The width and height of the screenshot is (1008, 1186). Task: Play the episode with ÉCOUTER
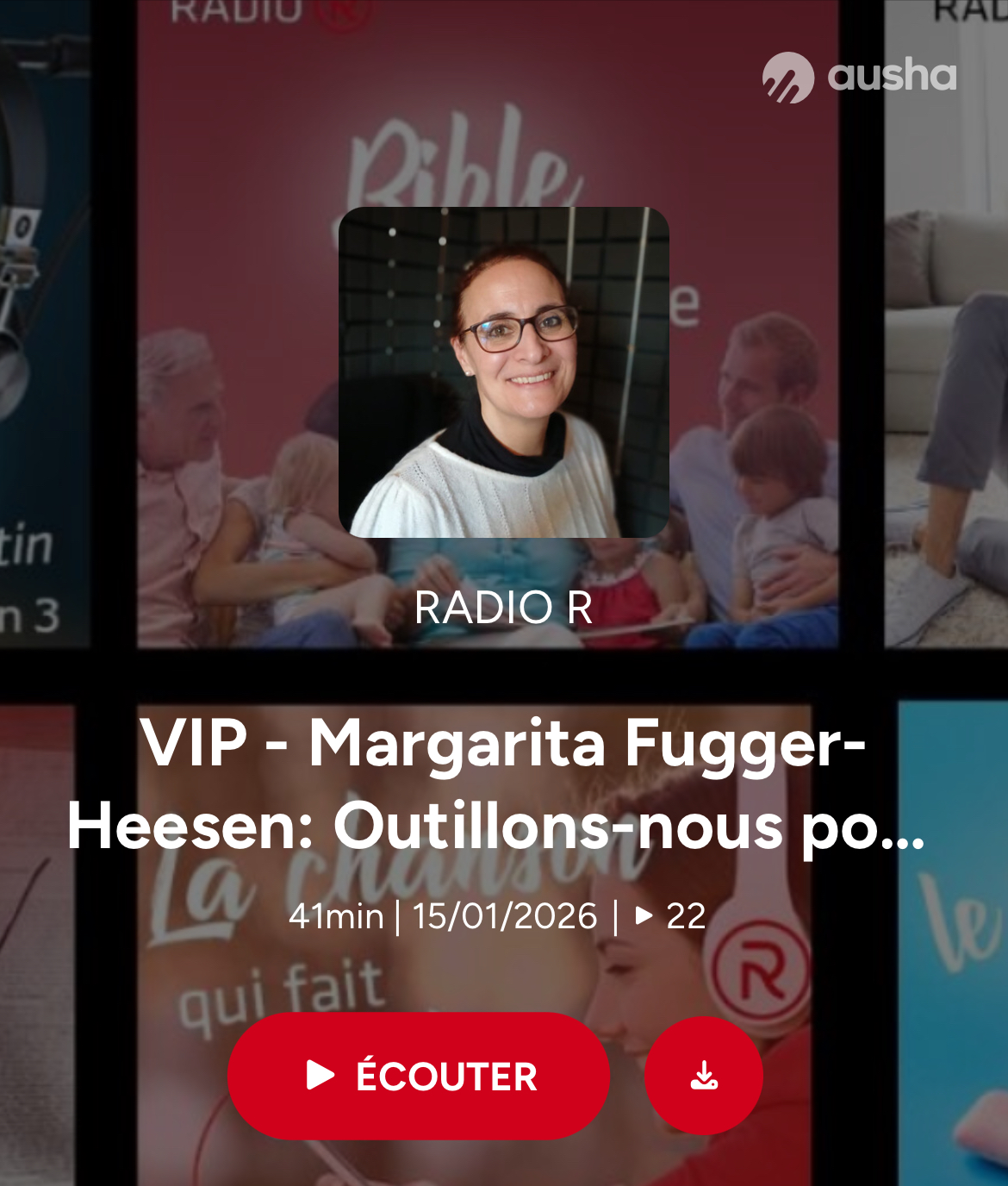(419, 1076)
